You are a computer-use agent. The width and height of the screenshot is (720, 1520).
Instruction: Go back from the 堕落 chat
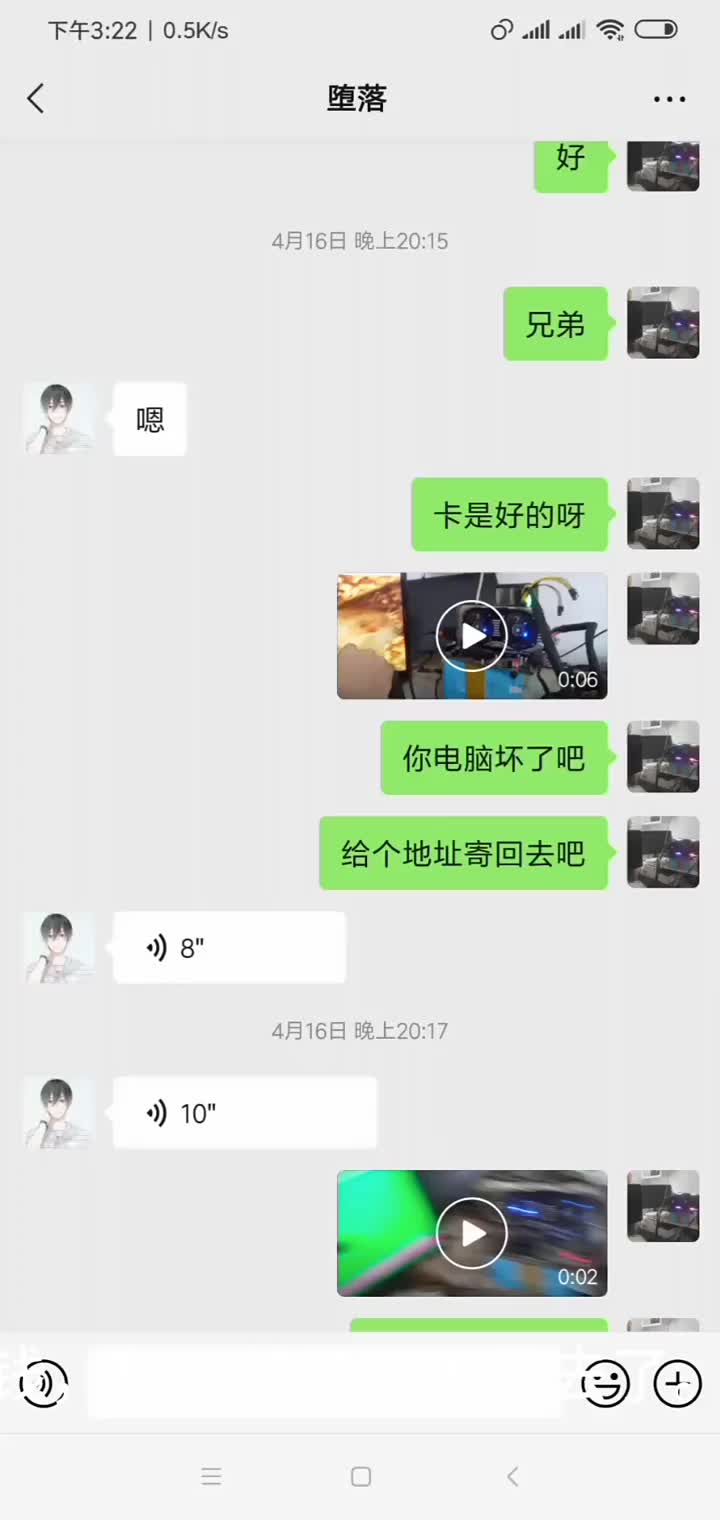[x=36, y=98]
